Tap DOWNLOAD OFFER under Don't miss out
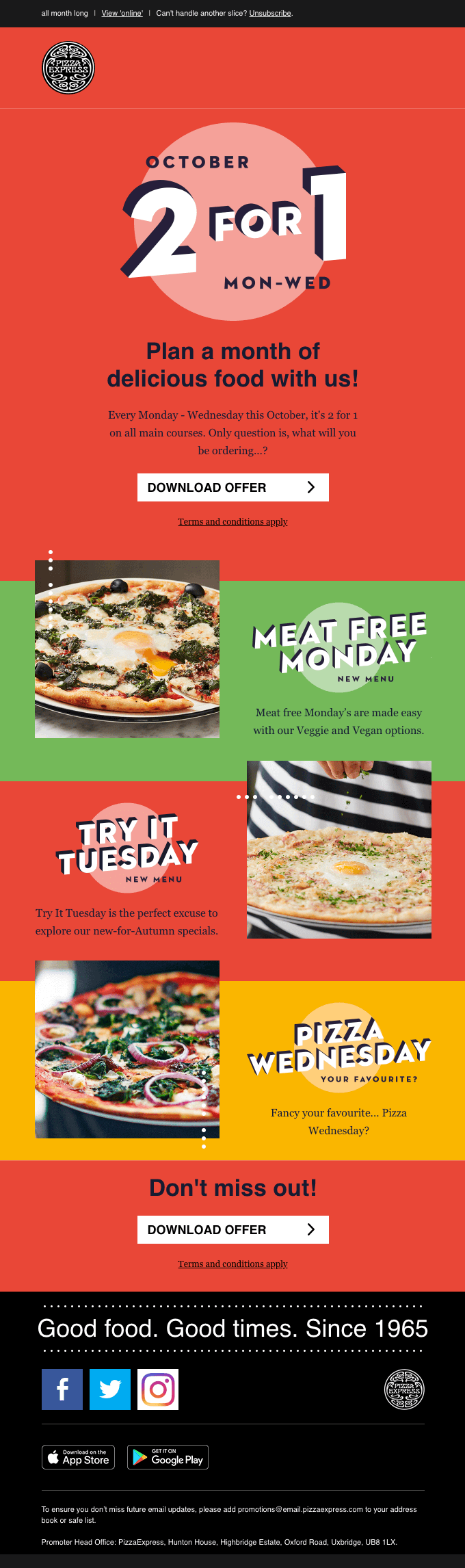The image size is (465, 1568). click(x=232, y=1229)
